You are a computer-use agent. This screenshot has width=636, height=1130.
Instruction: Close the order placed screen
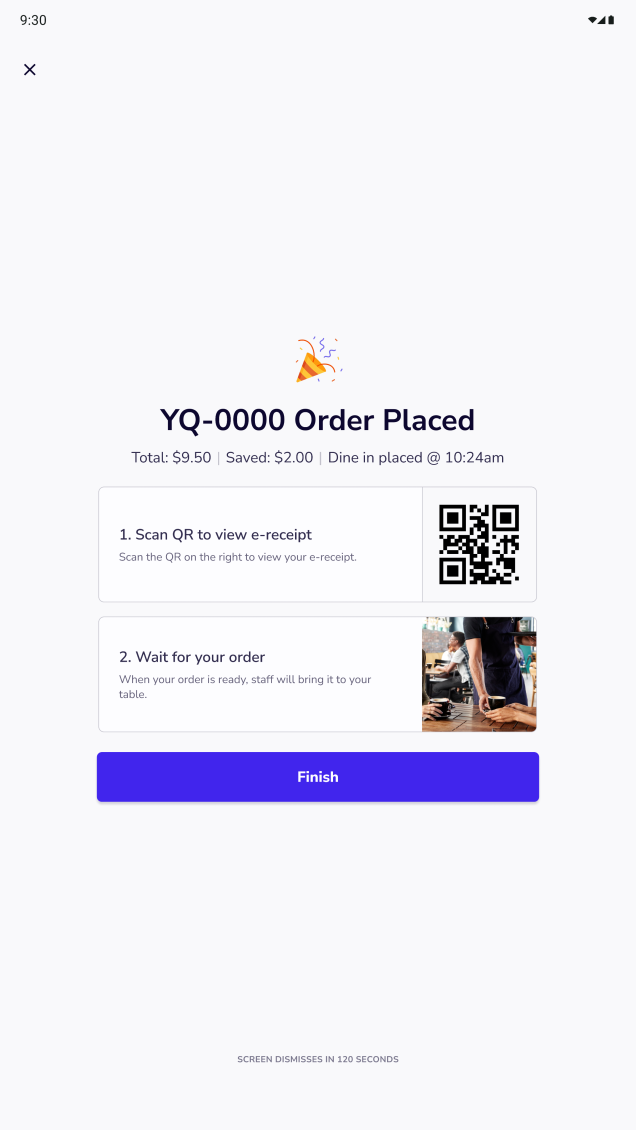tap(30, 69)
